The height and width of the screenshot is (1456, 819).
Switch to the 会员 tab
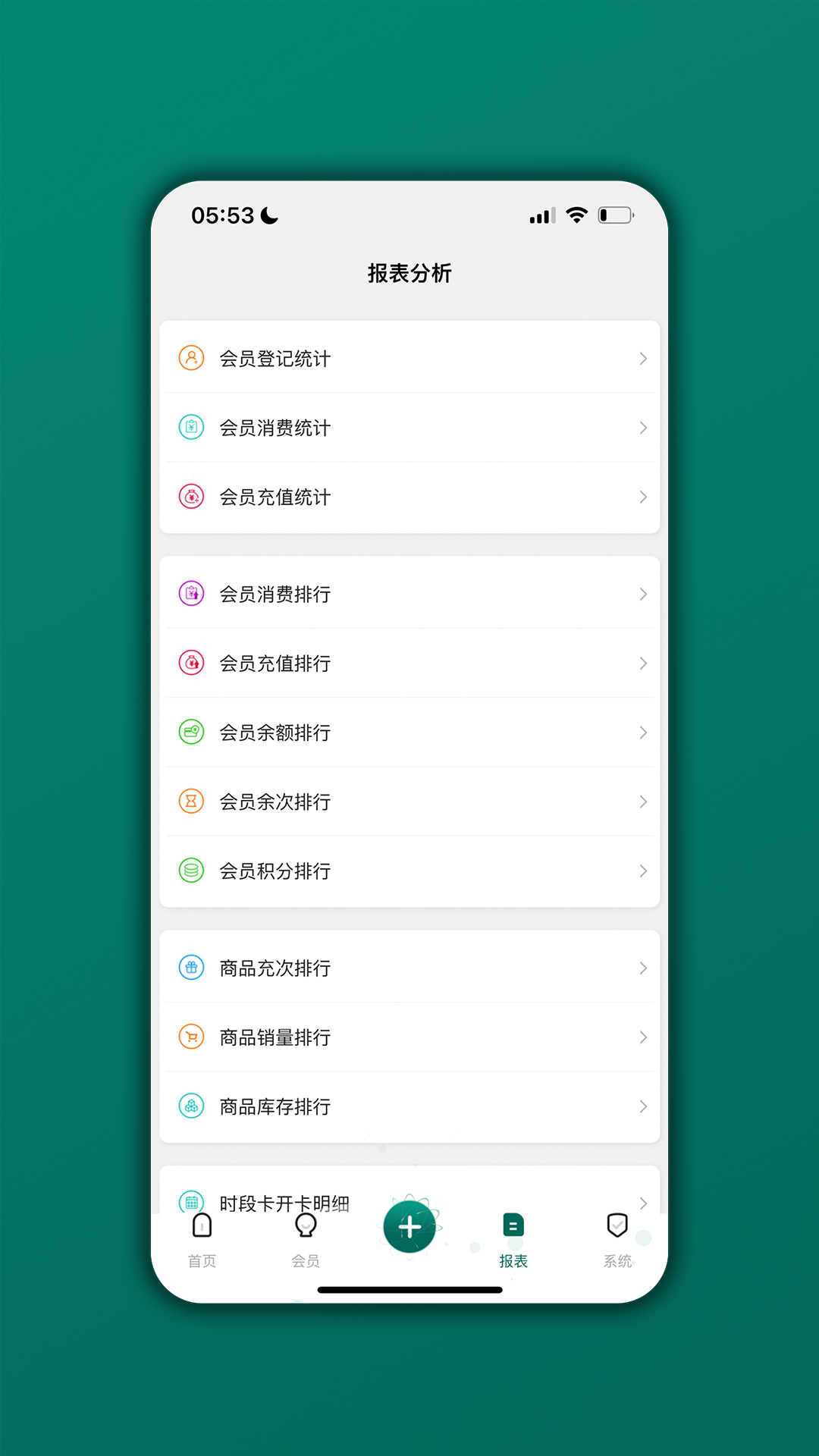click(x=306, y=1240)
